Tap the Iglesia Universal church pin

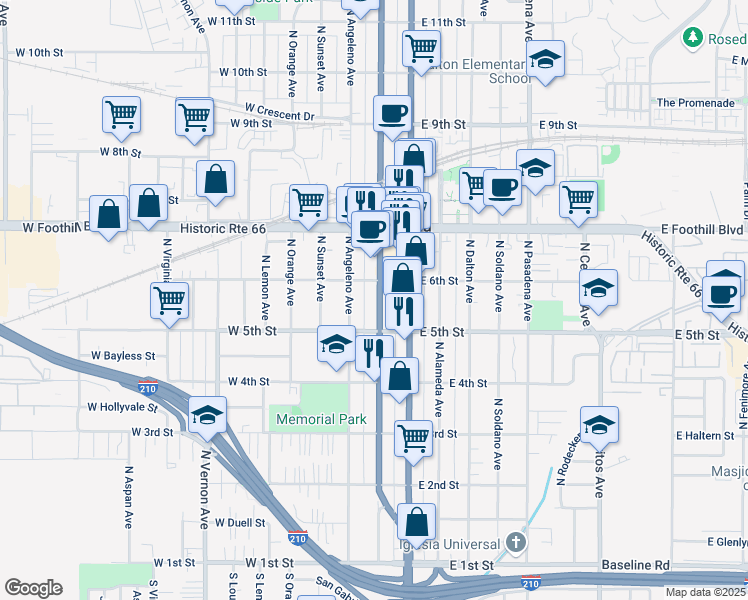click(516, 543)
